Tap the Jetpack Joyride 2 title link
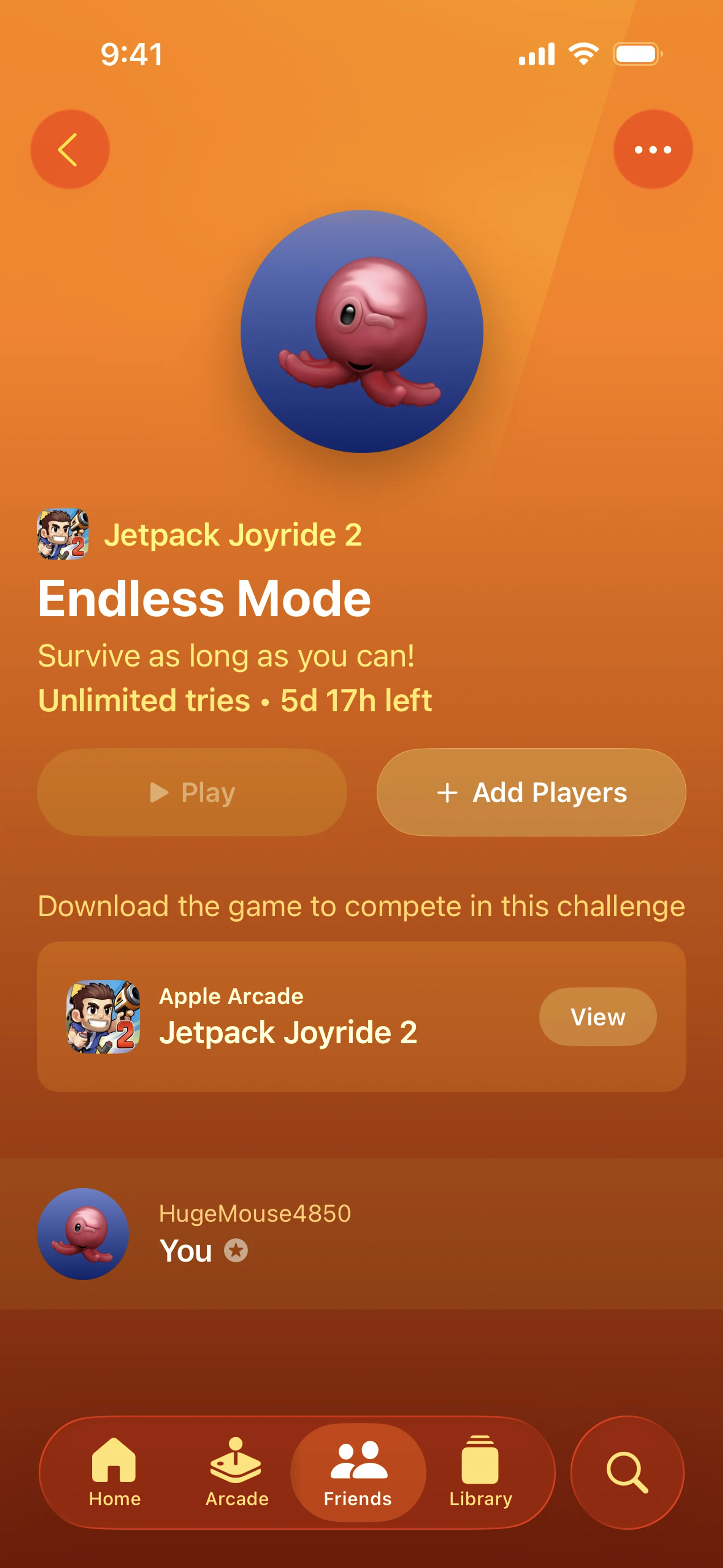Viewport: 723px width, 1568px height. (x=232, y=535)
